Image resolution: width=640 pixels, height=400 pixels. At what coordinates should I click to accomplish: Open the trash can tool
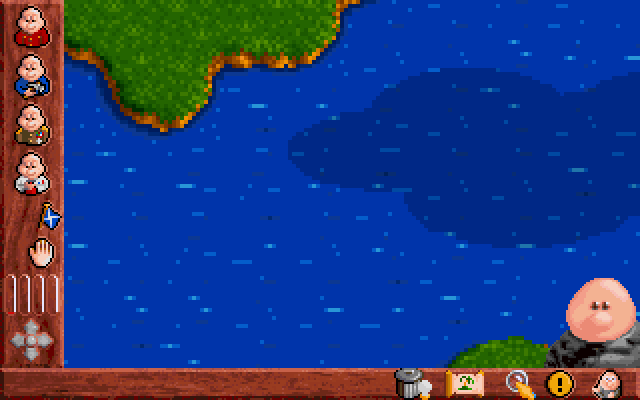(x=409, y=382)
